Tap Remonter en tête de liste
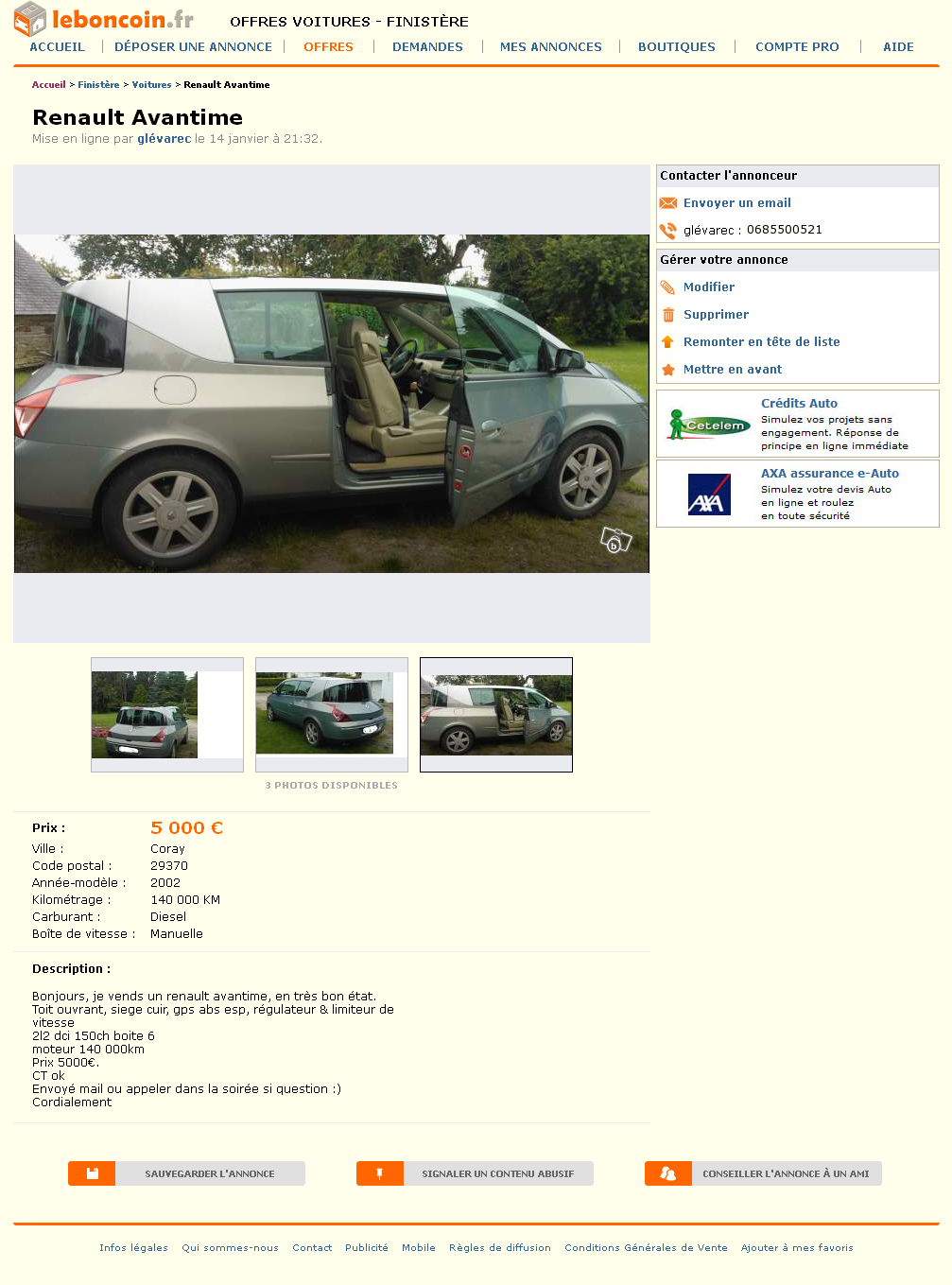 761,342
